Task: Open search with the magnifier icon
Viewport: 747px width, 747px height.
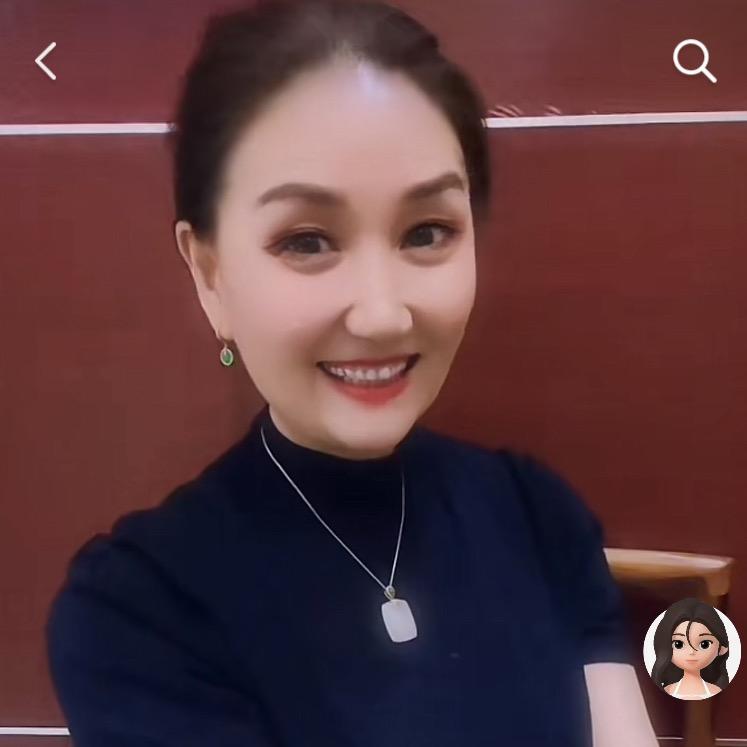Action: [694, 61]
